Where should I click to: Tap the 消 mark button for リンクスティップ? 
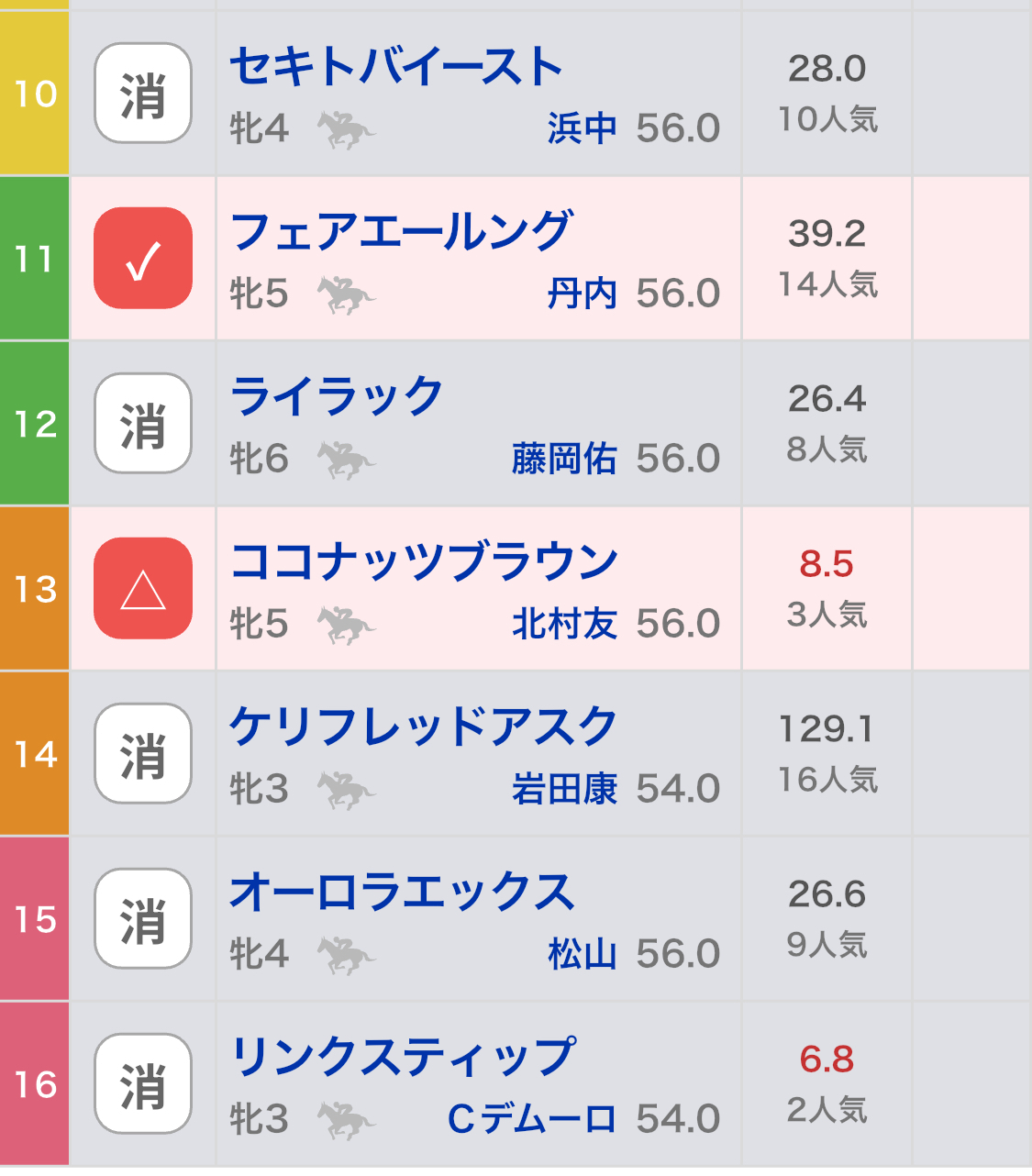coord(143,1084)
